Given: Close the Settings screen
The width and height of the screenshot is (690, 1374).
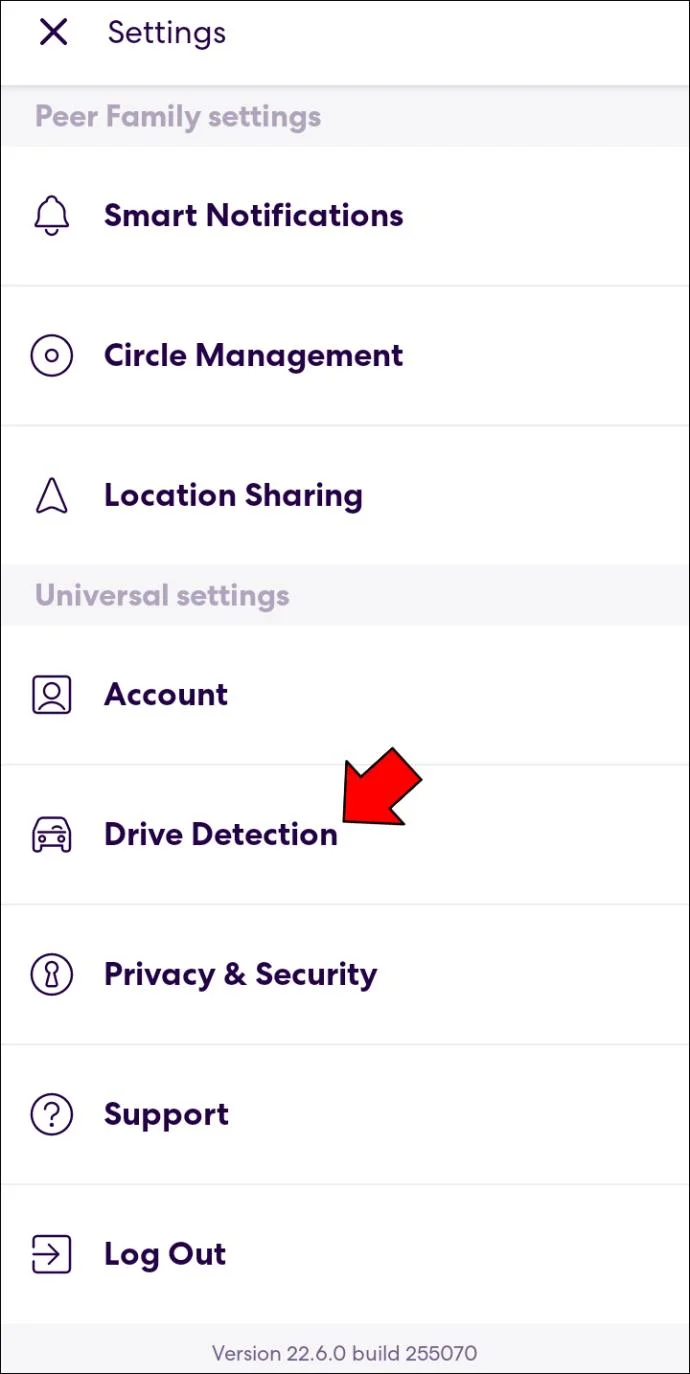Looking at the screenshot, I should (53, 32).
